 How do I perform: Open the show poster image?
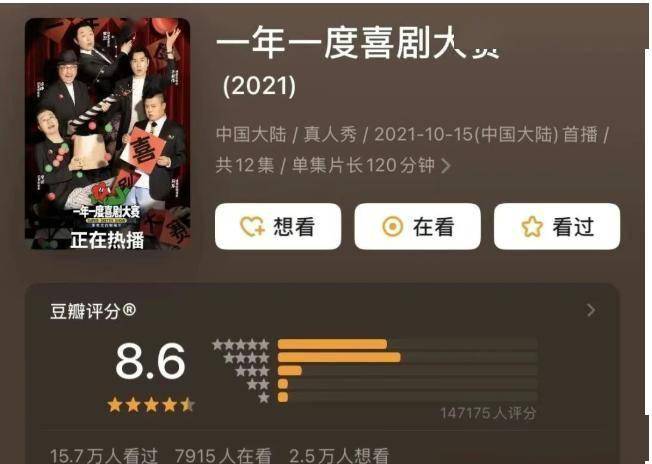pyautogui.click(x=107, y=134)
